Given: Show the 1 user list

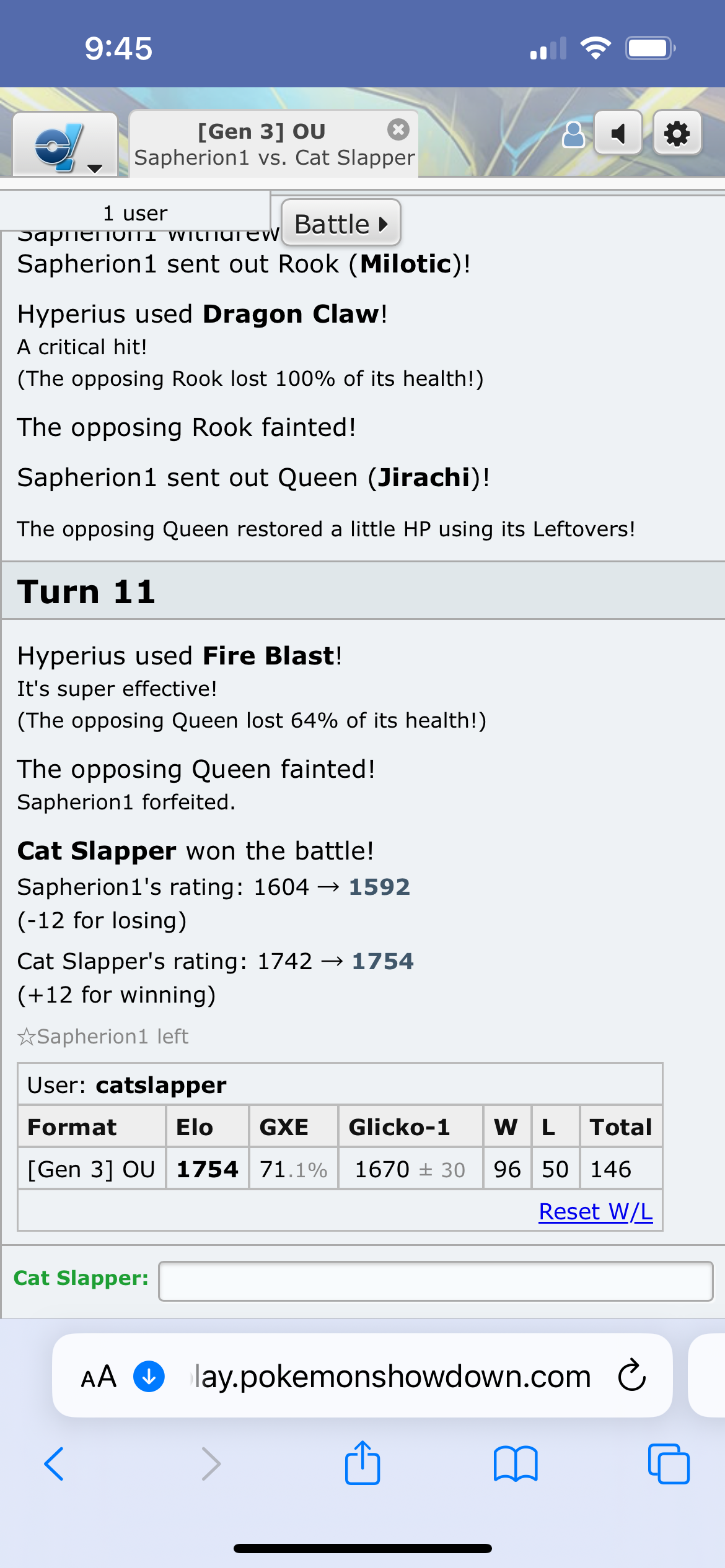Looking at the screenshot, I should [x=135, y=213].
